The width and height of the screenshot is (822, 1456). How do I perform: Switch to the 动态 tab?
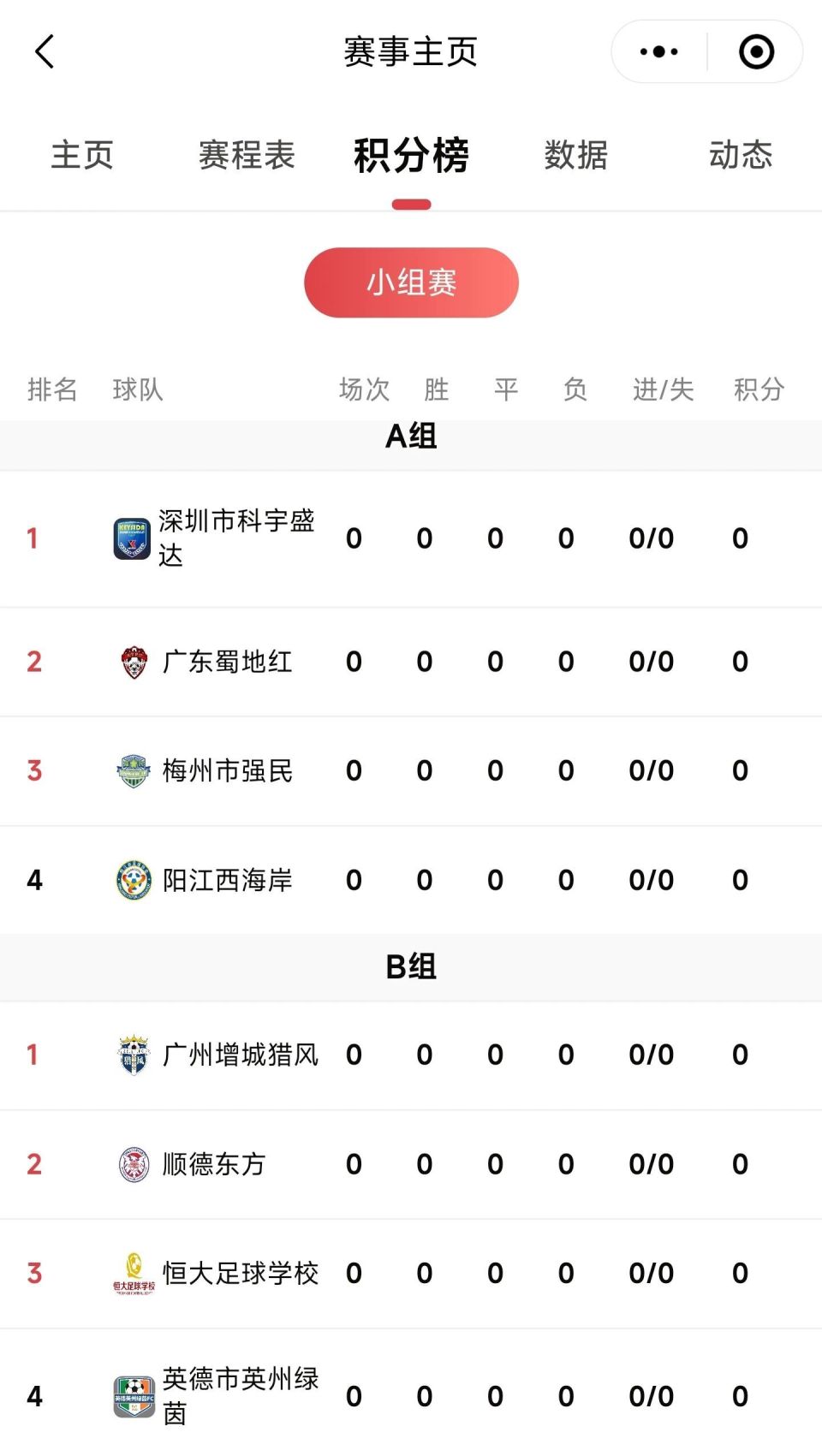(741, 155)
